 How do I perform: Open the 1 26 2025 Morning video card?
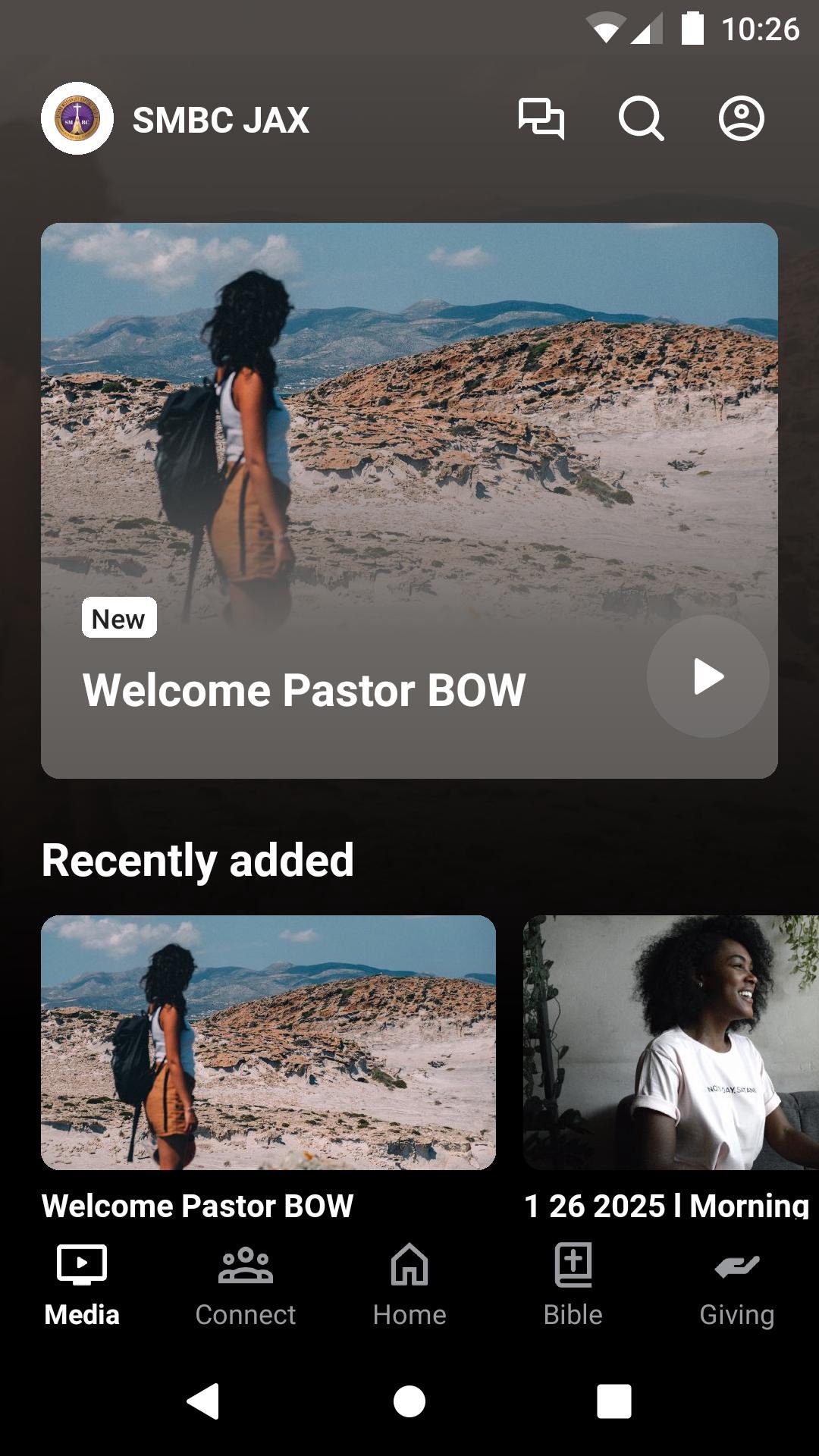[x=671, y=1043]
